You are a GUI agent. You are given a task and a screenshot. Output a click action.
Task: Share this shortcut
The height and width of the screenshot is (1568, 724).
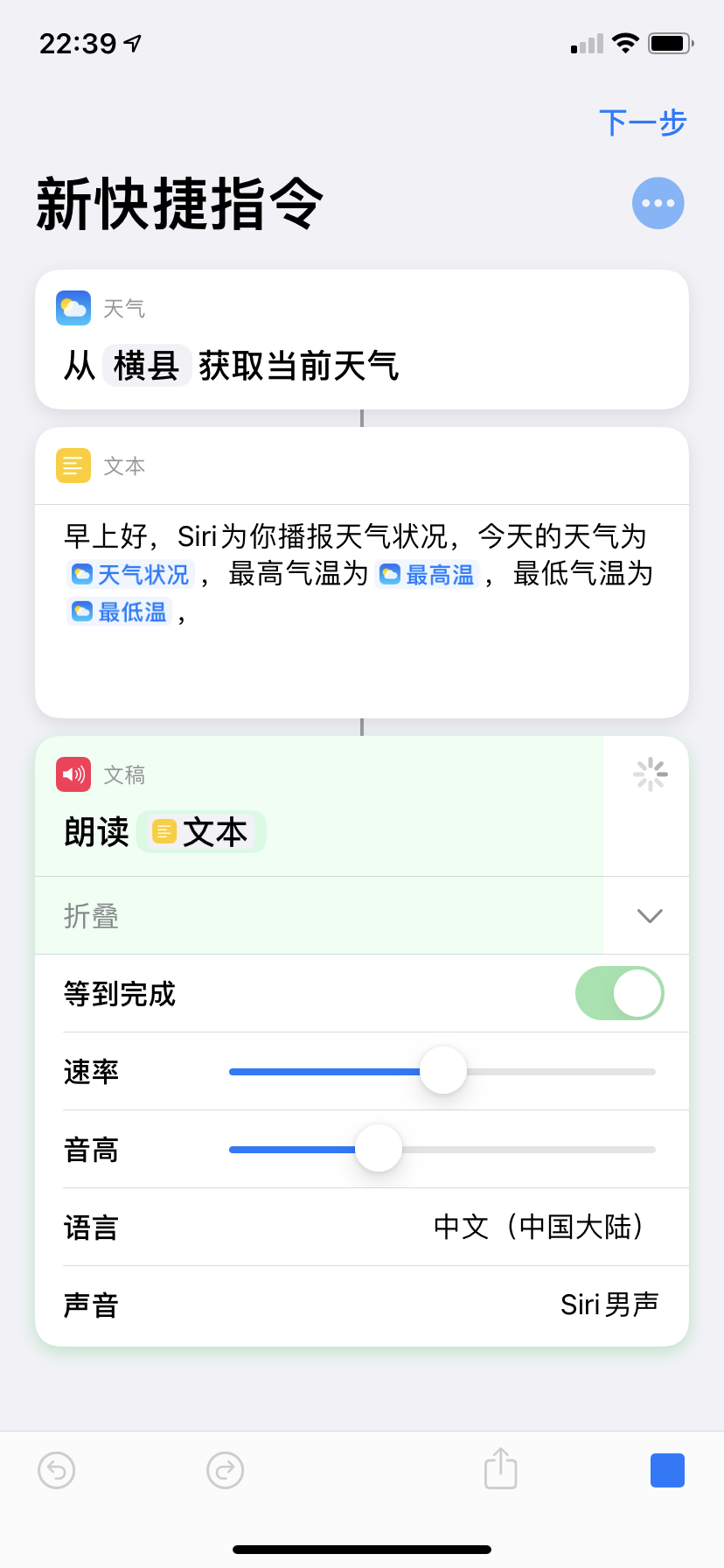[501, 1468]
